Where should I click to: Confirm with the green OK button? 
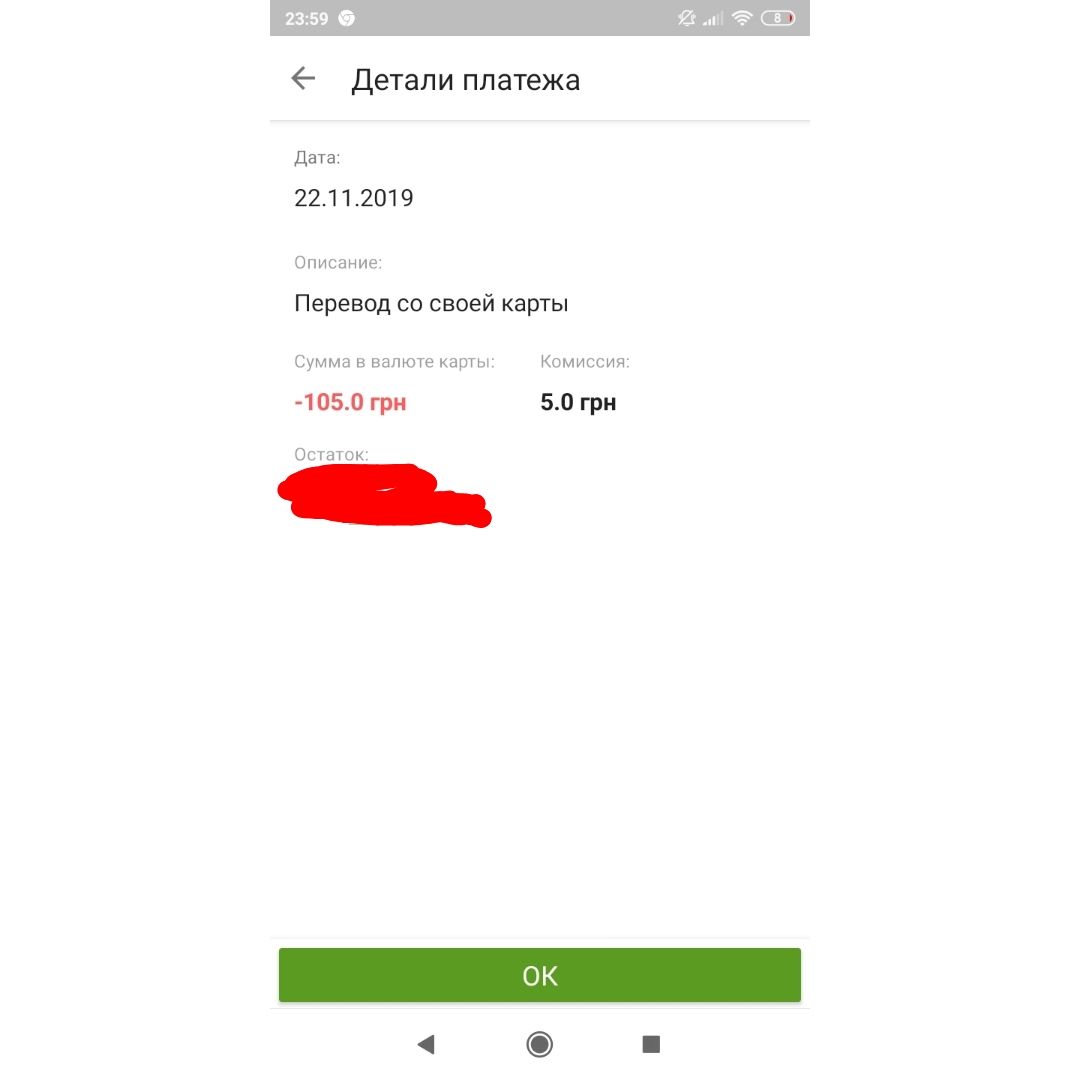[x=539, y=975]
